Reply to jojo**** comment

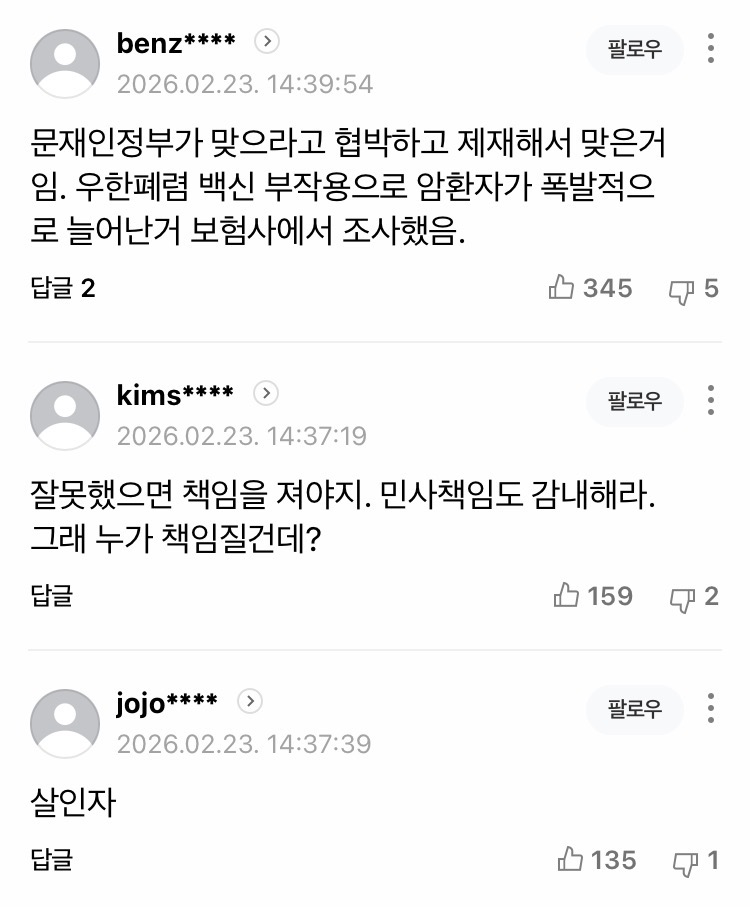(x=52, y=860)
